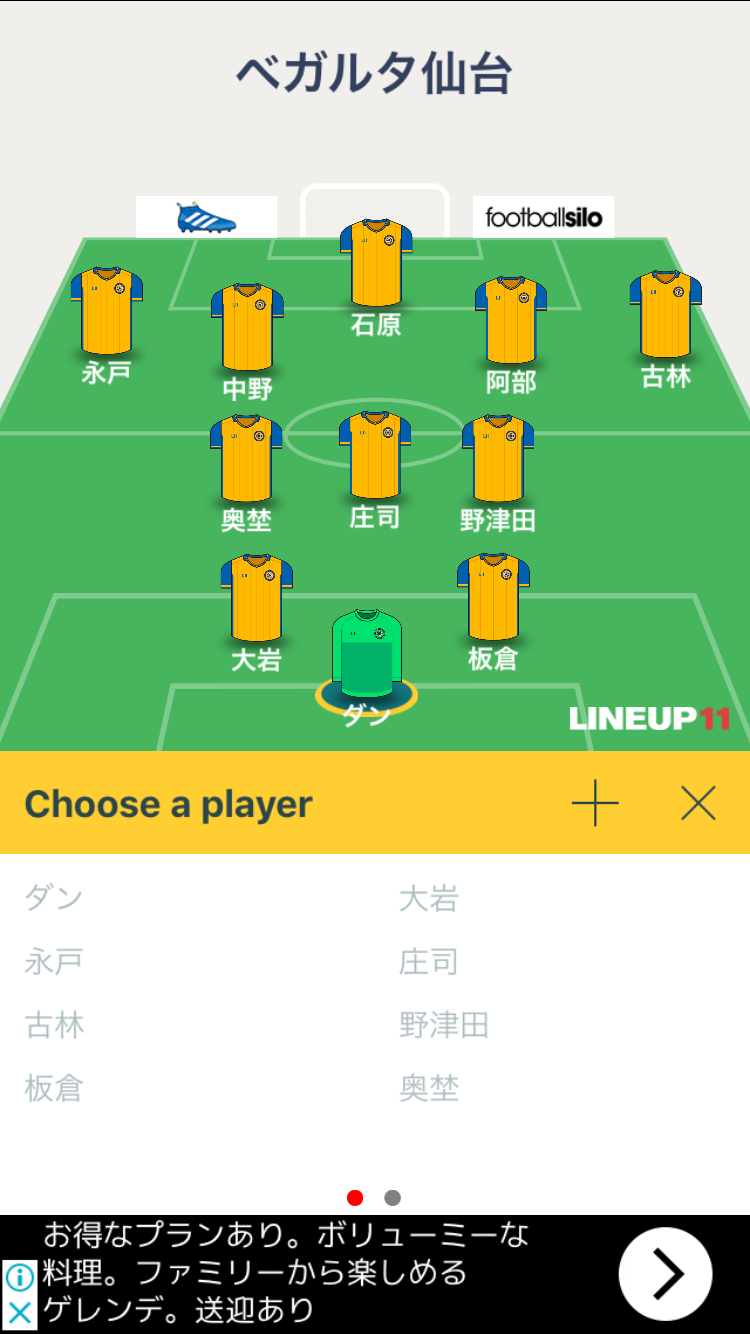The width and height of the screenshot is (750, 1334).
Task: Tap the 石原 jersey on the pitch
Action: pyautogui.click(x=376, y=262)
